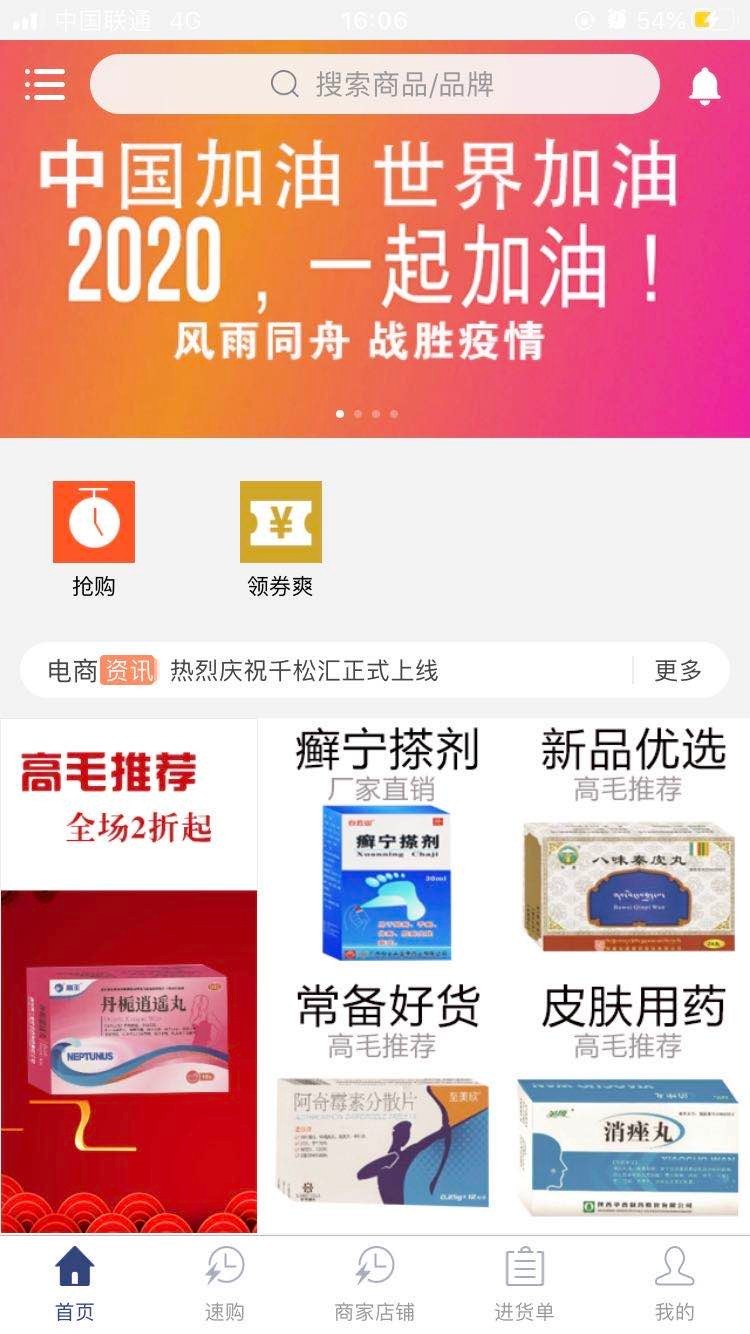
Task: Switch to the 速购 tab
Action: coord(225,1285)
